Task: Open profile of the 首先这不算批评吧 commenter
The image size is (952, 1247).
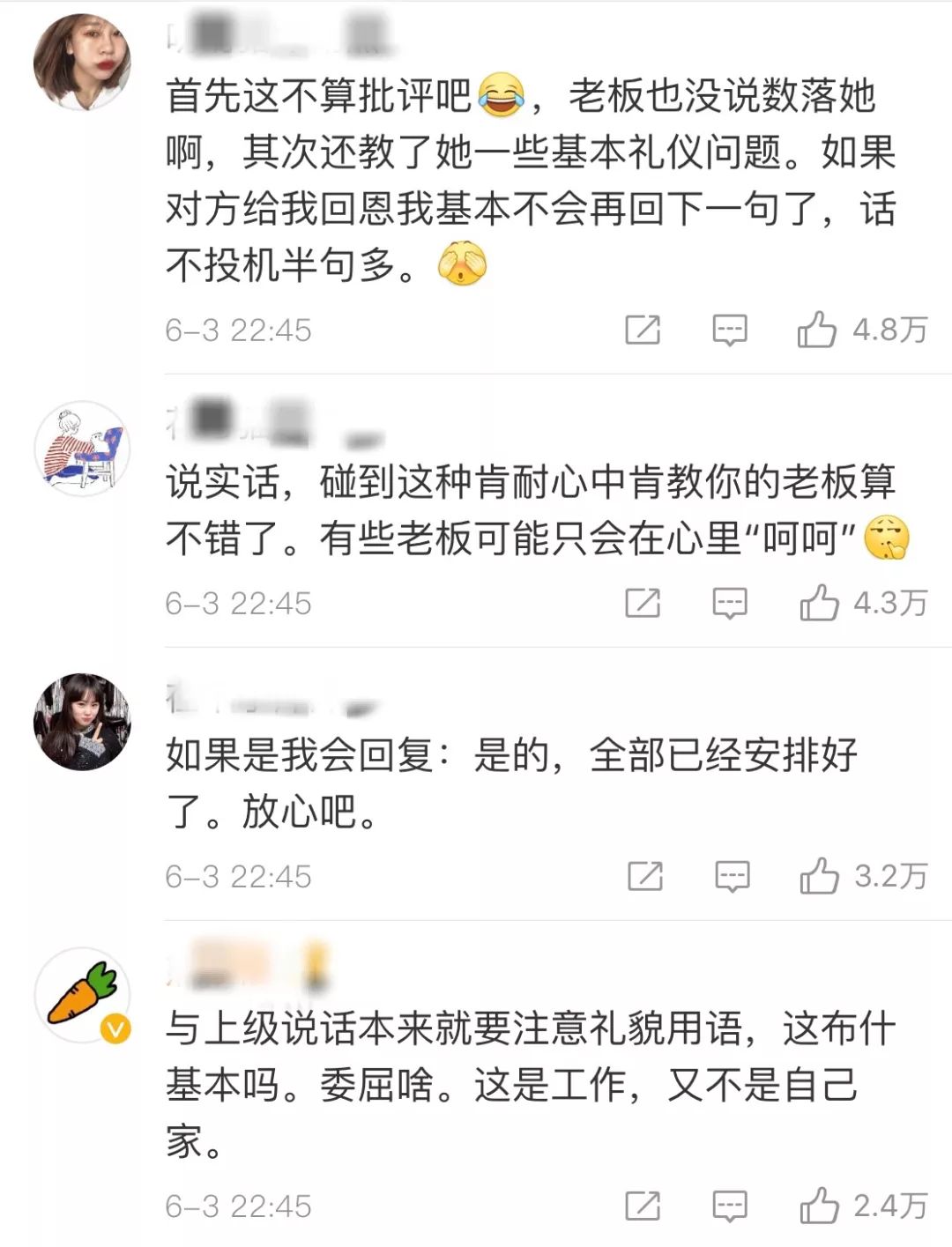Action: click(82, 62)
